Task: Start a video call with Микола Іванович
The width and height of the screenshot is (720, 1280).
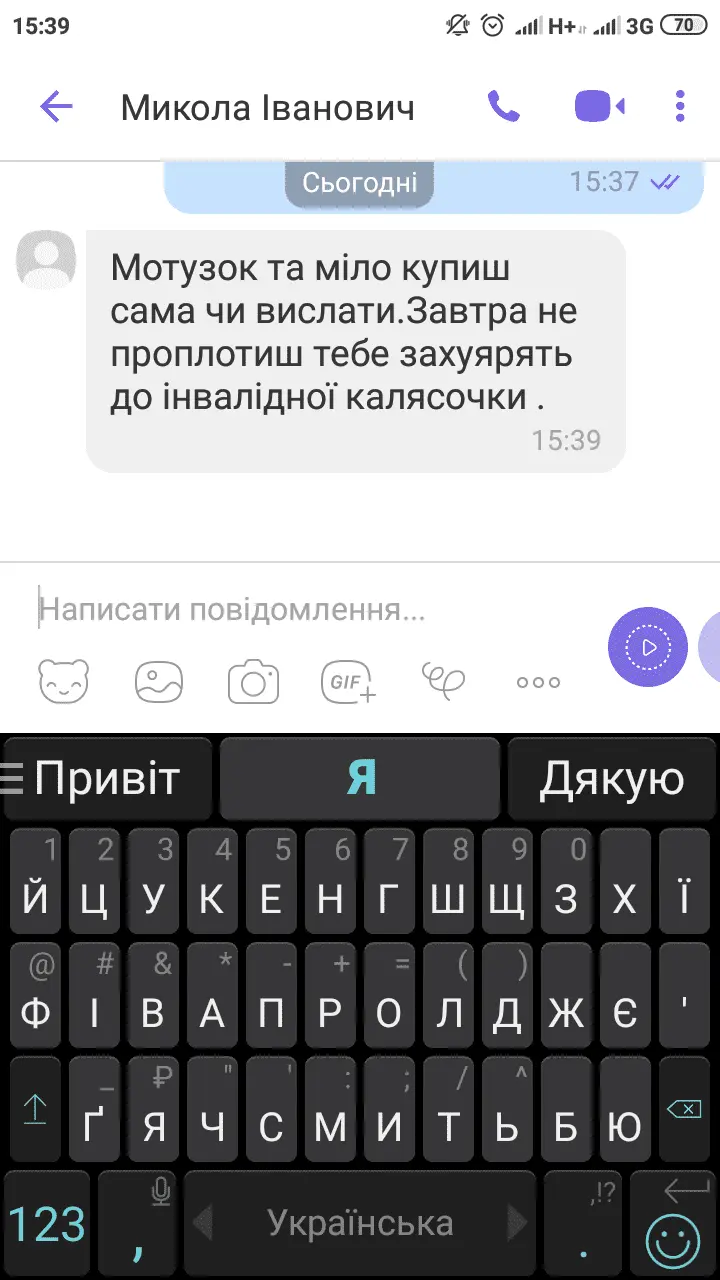Action: 599,106
